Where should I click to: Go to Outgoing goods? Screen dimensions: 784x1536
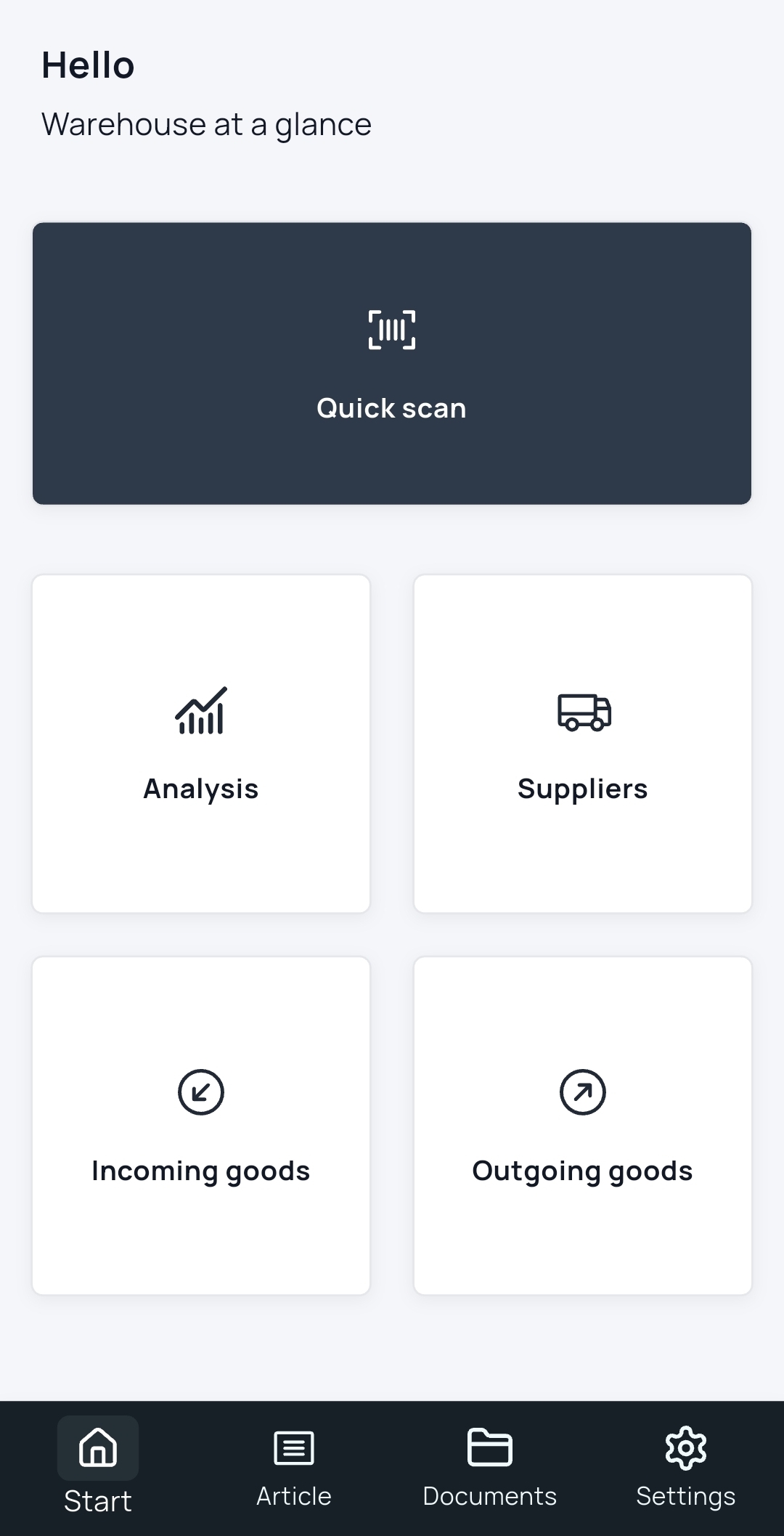(x=582, y=1126)
